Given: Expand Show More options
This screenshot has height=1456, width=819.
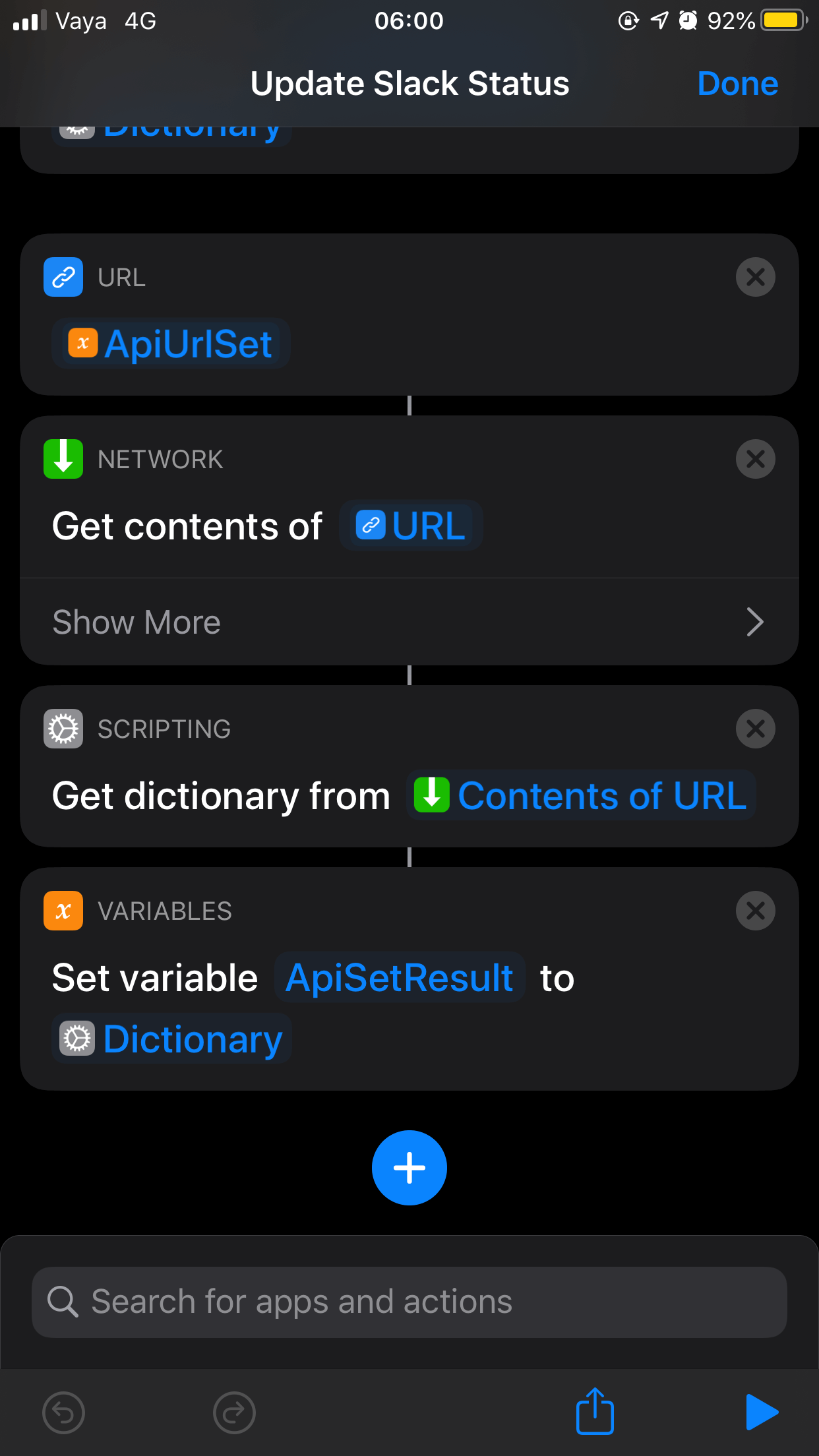Looking at the screenshot, I should pos(409,622).
